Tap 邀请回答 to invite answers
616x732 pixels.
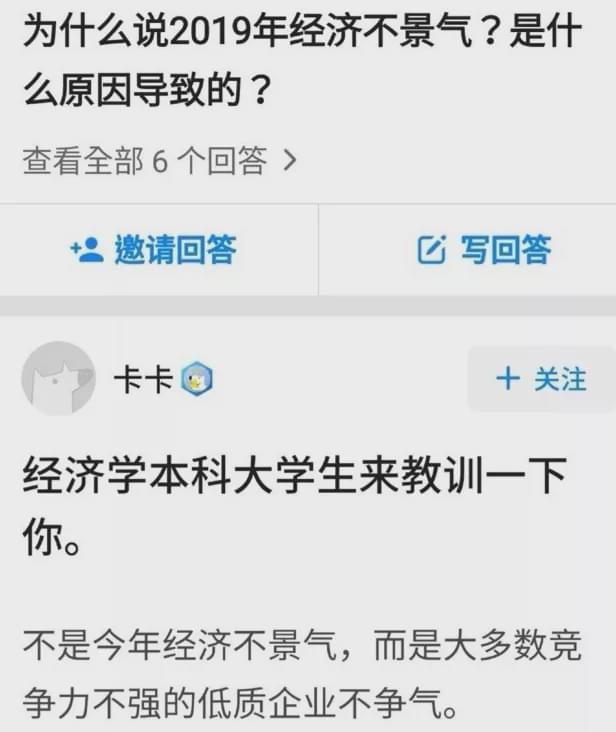pyautogui.click(x=155, y=250)
